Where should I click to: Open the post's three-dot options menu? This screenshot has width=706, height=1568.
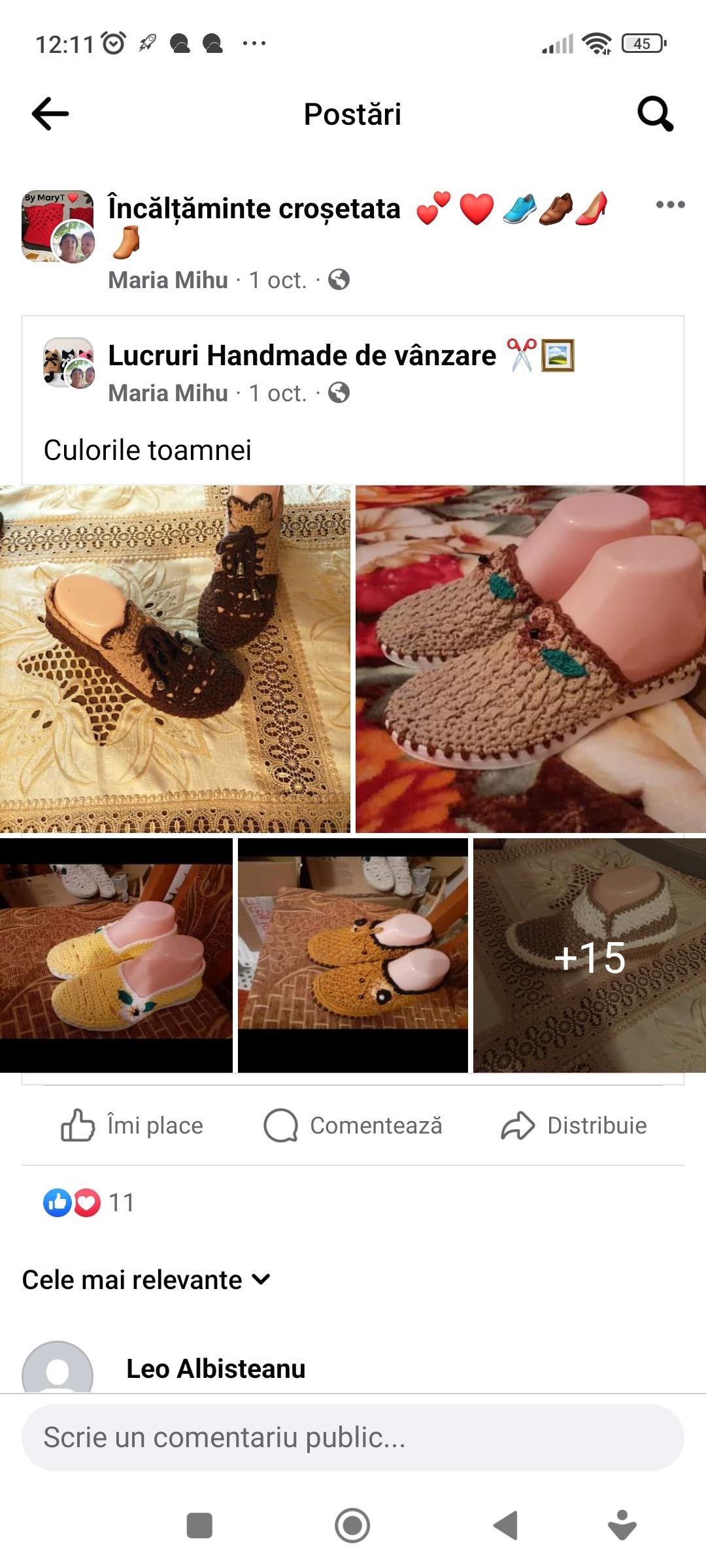pyautogui.click(x=670, y=204)
